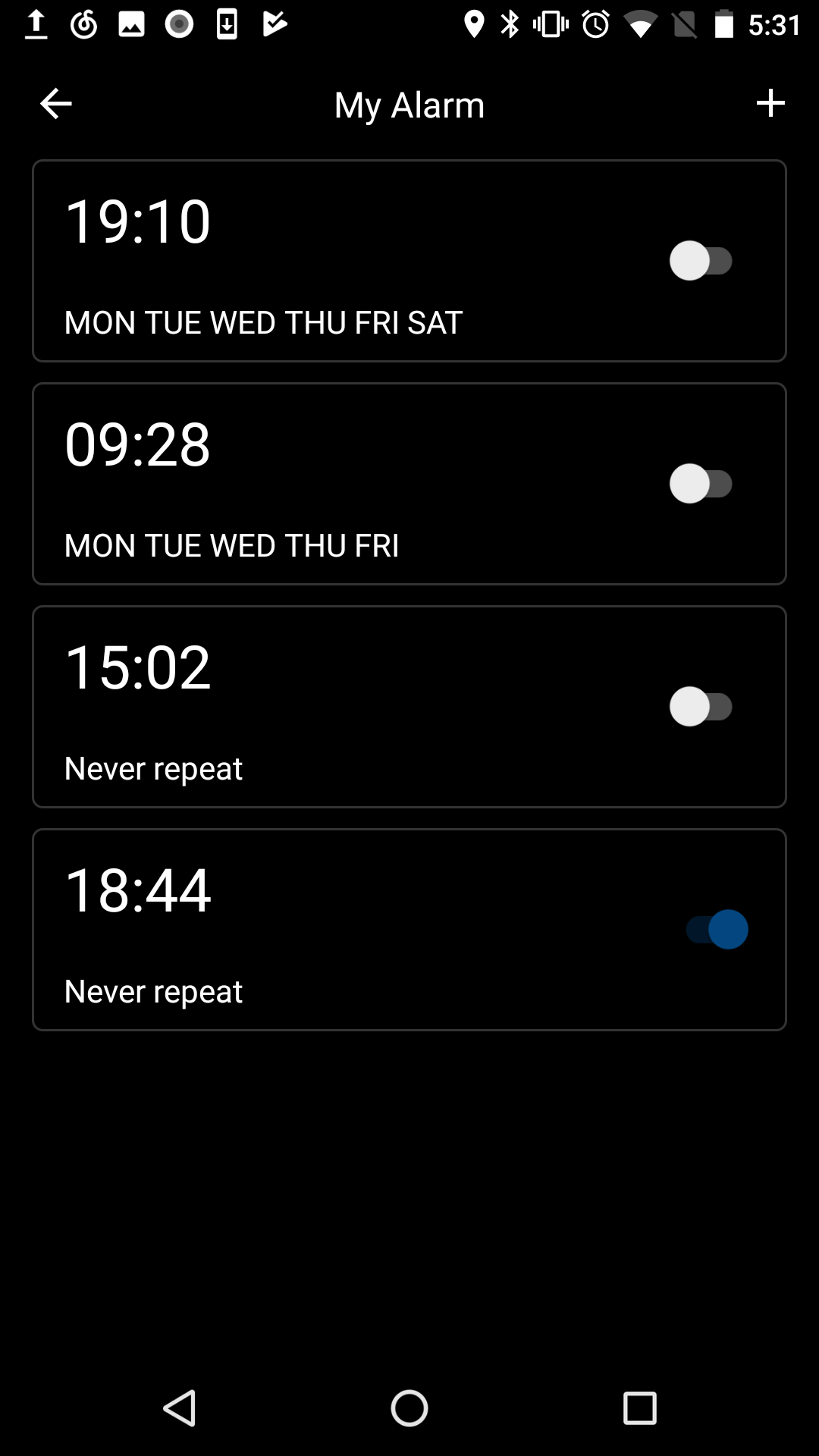The height and width of the screenshot is (1456, 819).
Task: Select the Wi-Fi icon in status bar
Action: coord(641,25)
